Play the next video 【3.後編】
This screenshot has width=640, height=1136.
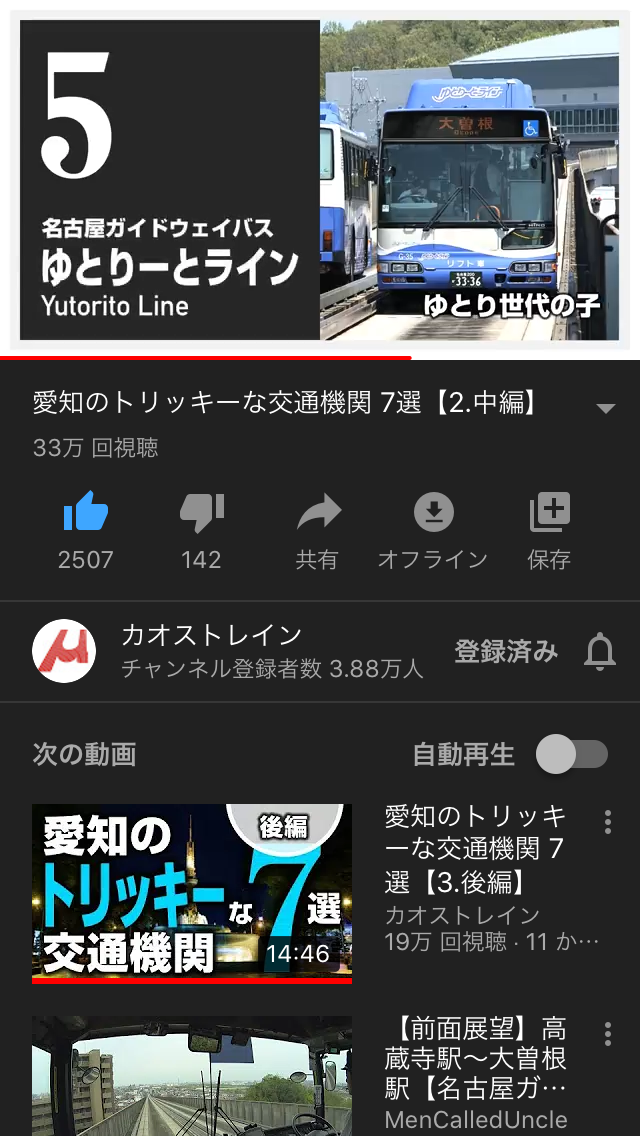[192, 892]
